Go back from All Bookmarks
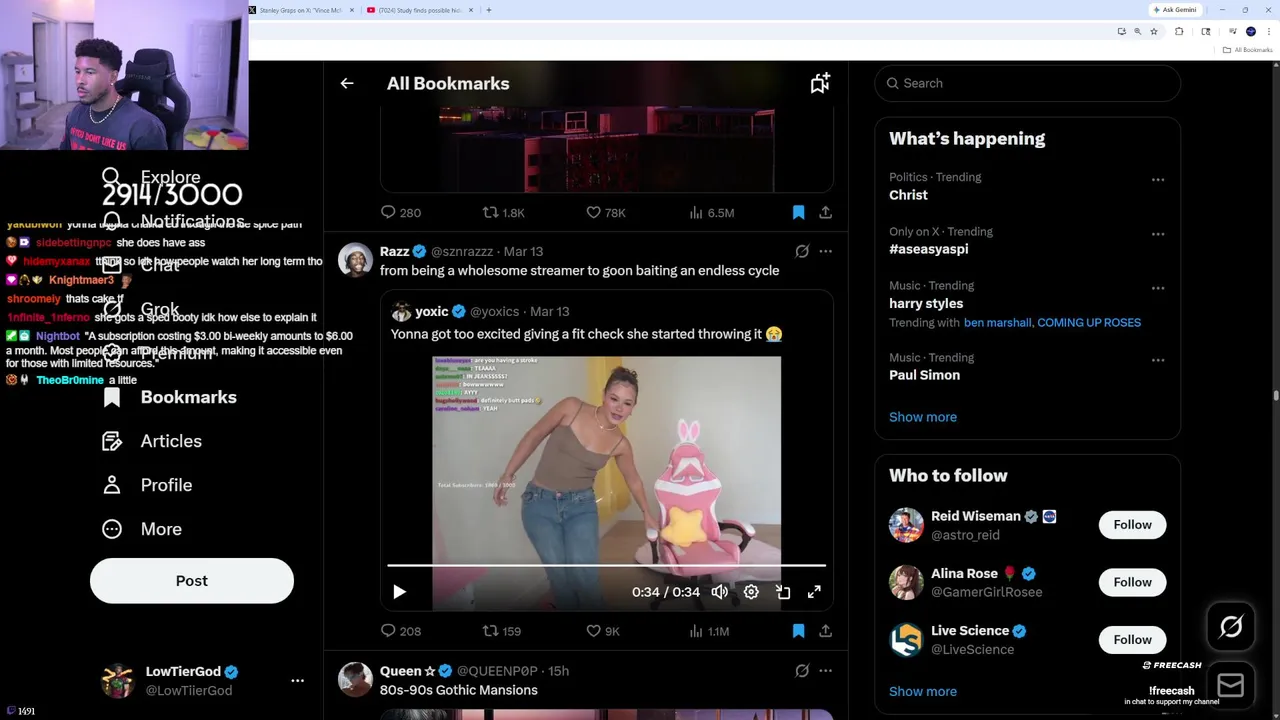 [x=347, y=84]
